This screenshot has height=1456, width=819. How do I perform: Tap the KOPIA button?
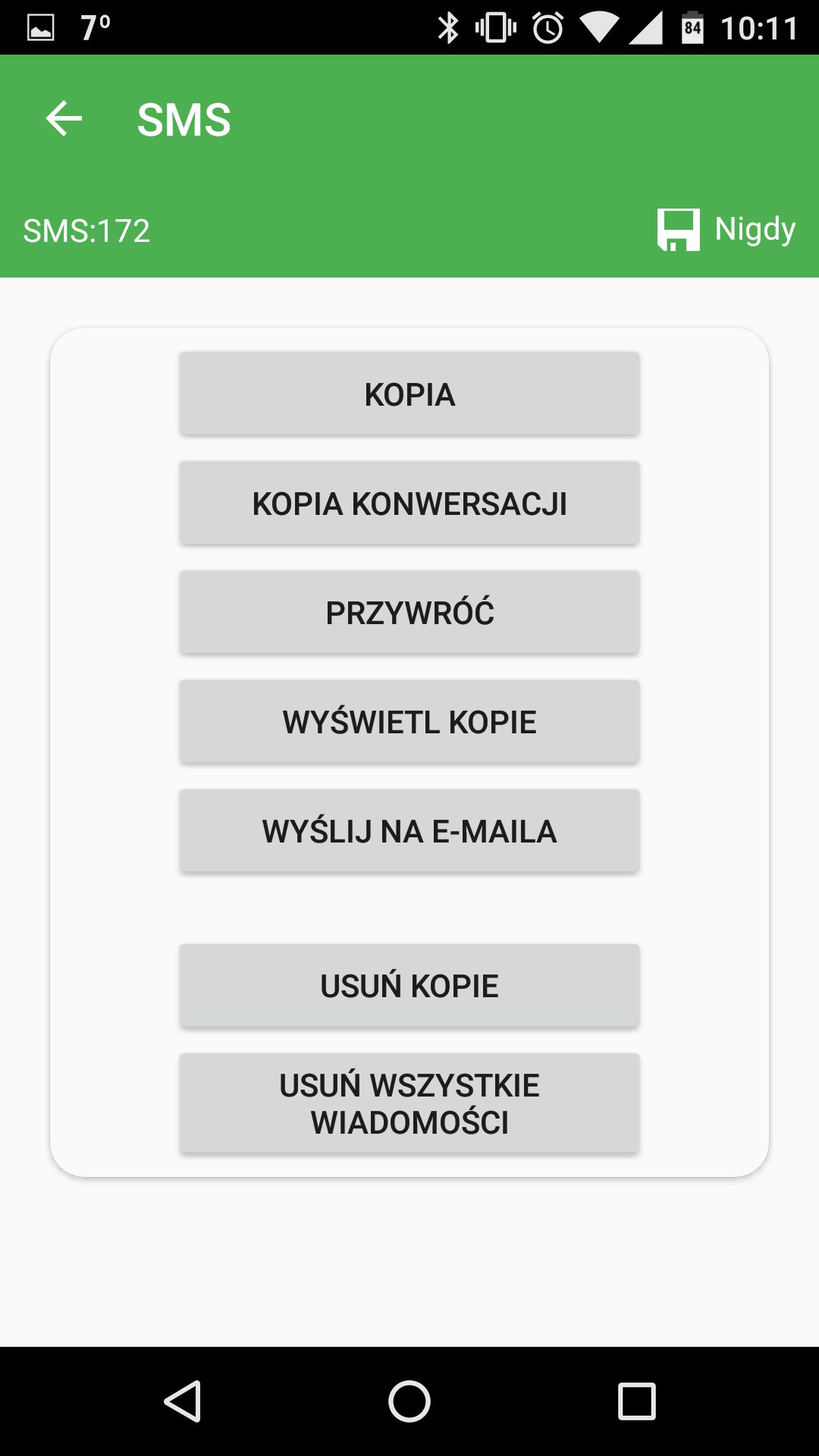[x=409, y=394]
